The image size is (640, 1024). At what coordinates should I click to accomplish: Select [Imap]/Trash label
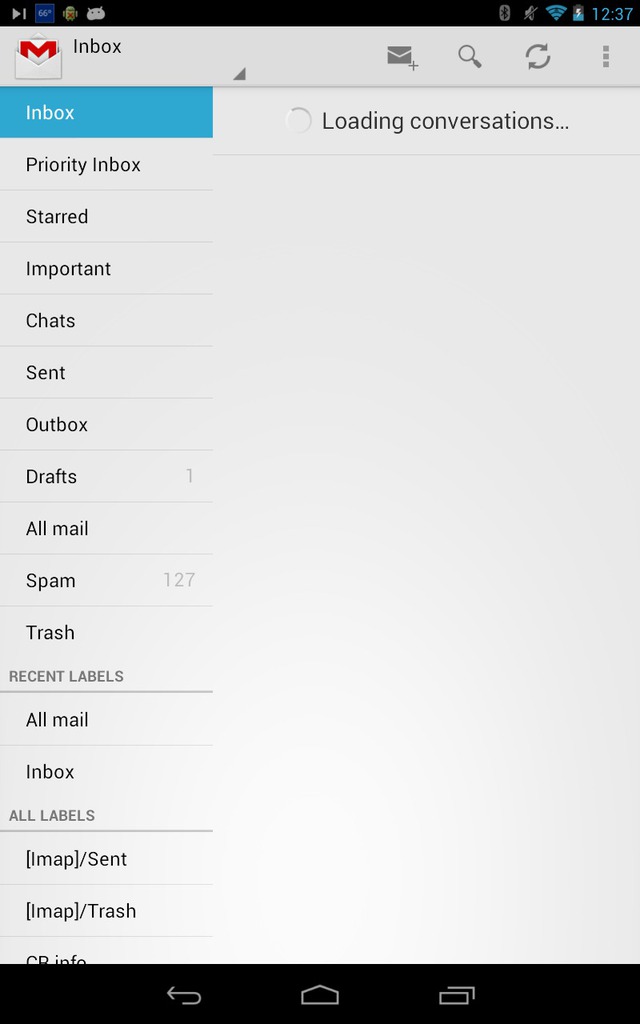106,911
